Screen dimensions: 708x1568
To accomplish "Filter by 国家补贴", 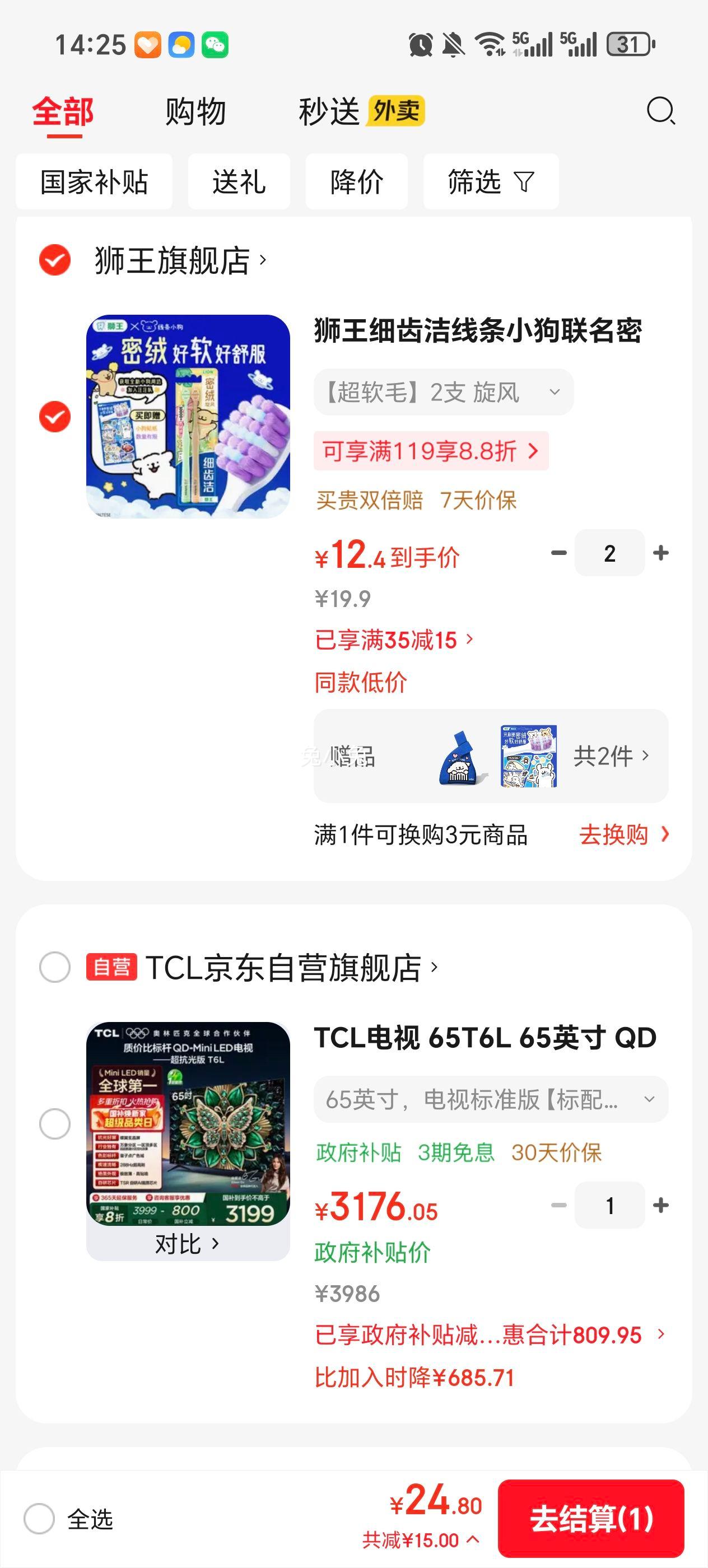I will click(94, 182).
